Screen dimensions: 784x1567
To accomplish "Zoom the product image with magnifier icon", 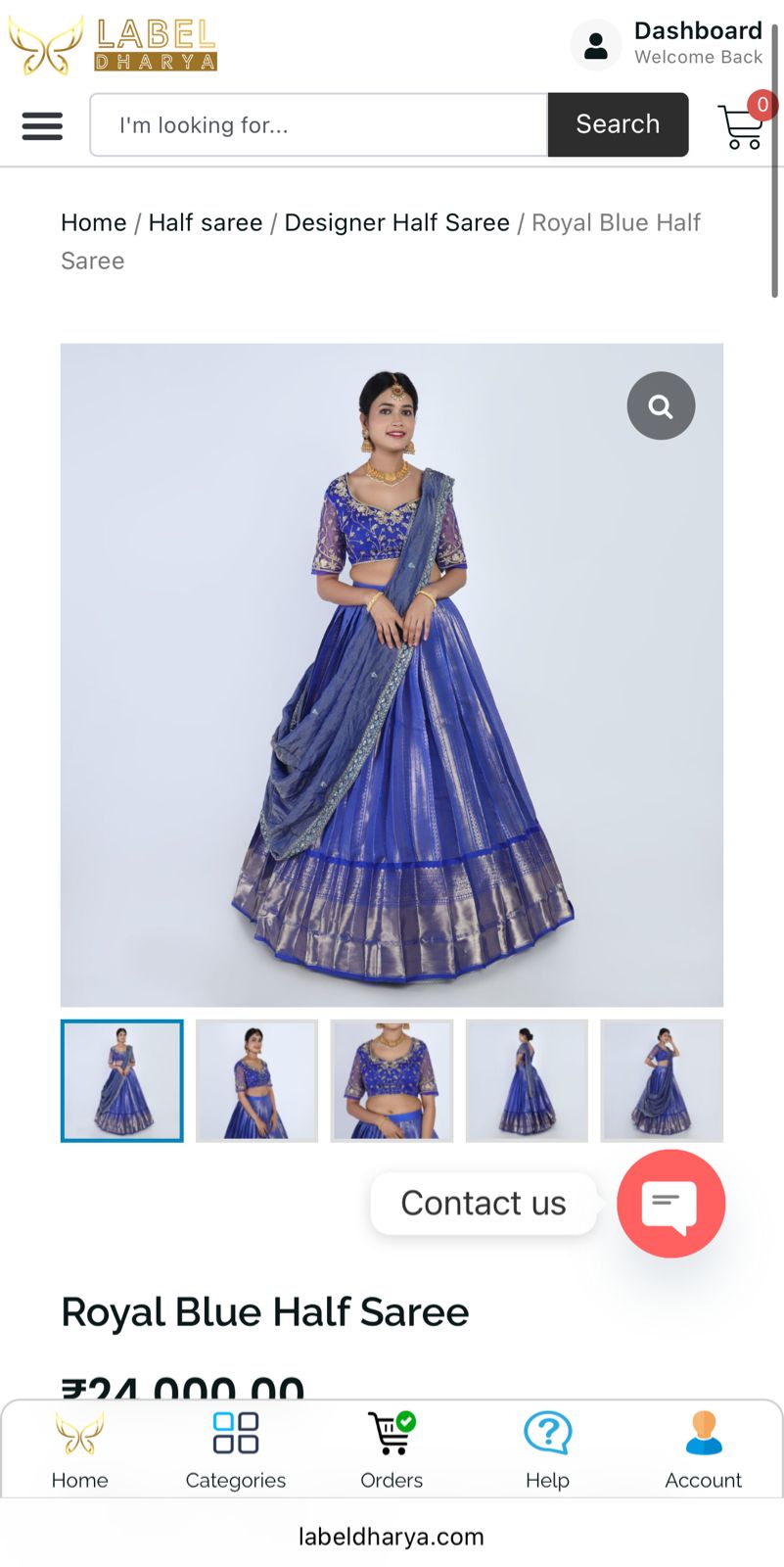I will click(x=661, y=405).
